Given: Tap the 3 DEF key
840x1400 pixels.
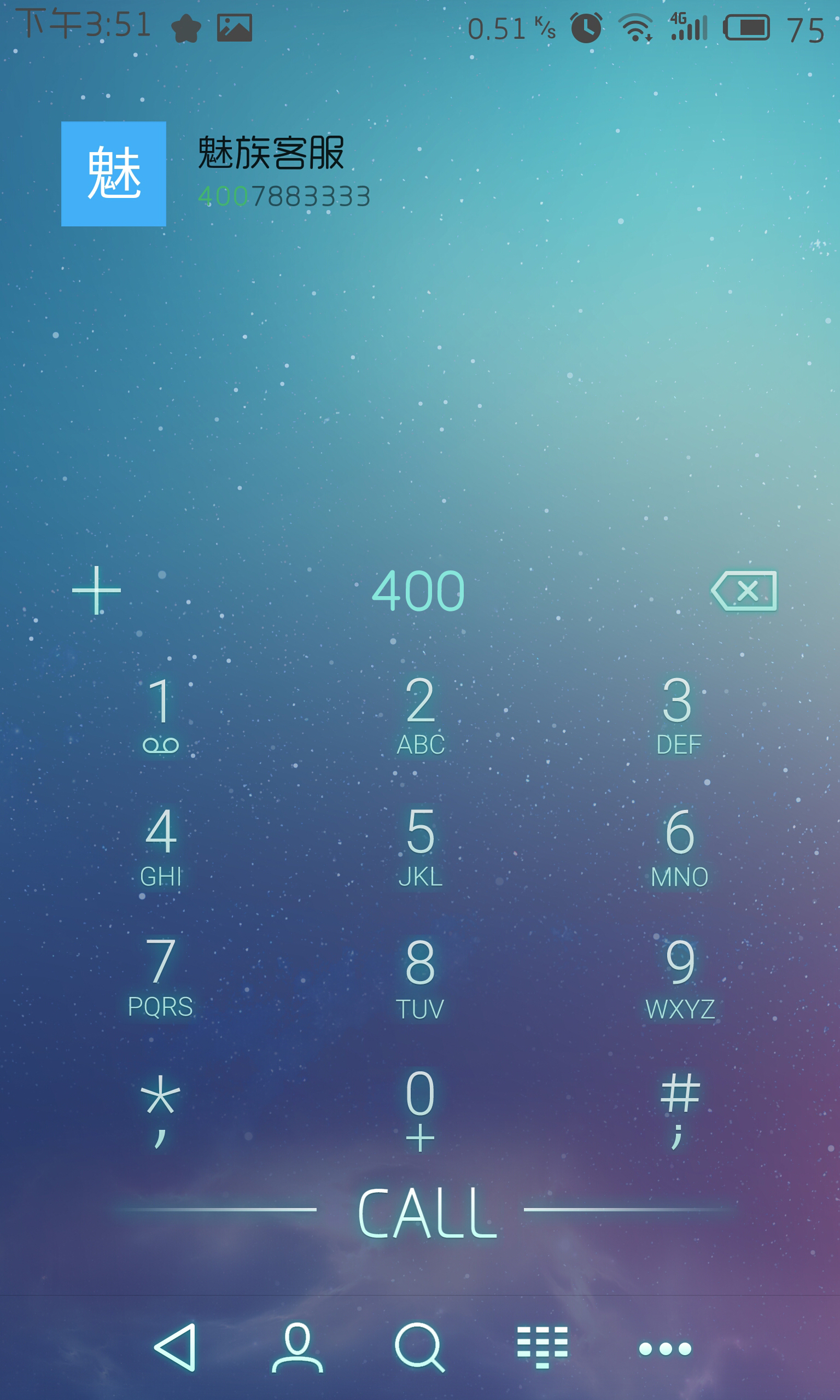Looking at the screenshot, I should pyautogui.click(x=678, y=715).
